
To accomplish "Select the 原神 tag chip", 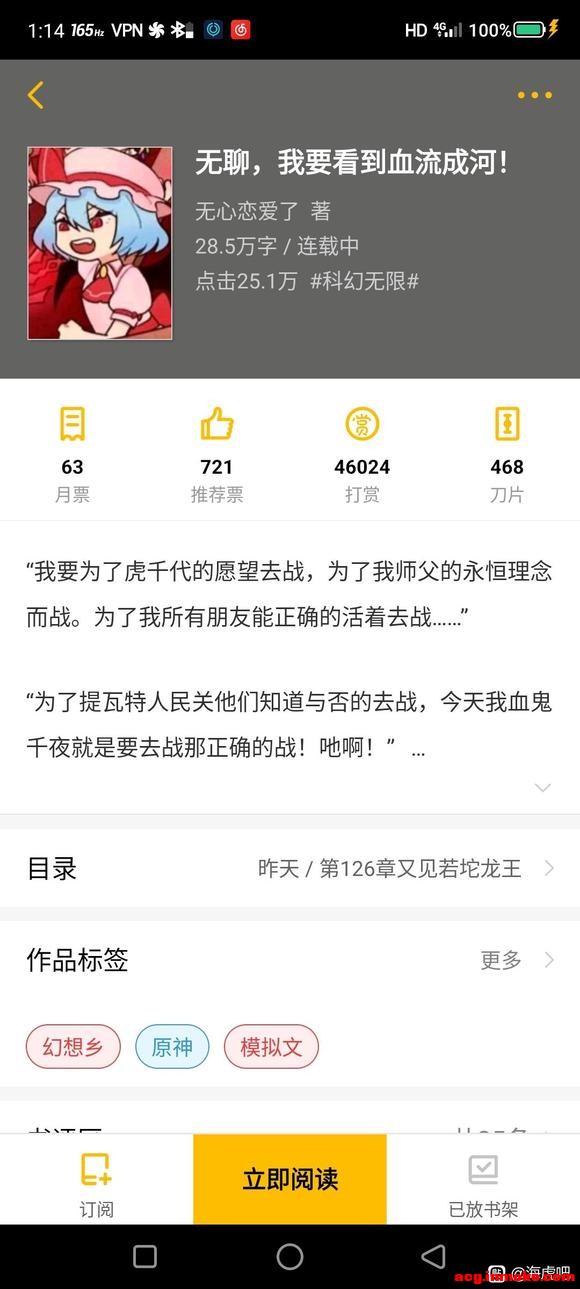I will [172, 1047].
